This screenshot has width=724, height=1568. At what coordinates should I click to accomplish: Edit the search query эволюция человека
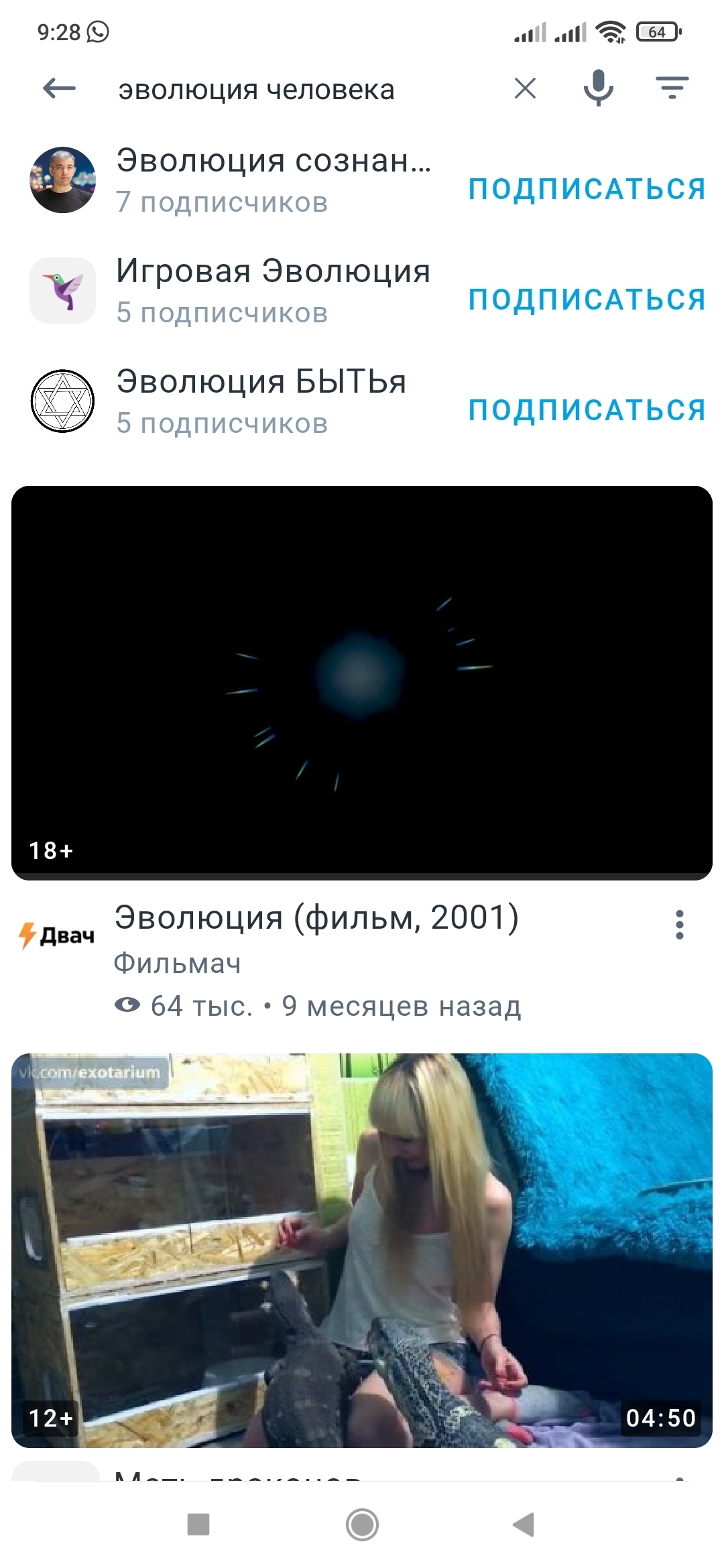click(257, 89)
